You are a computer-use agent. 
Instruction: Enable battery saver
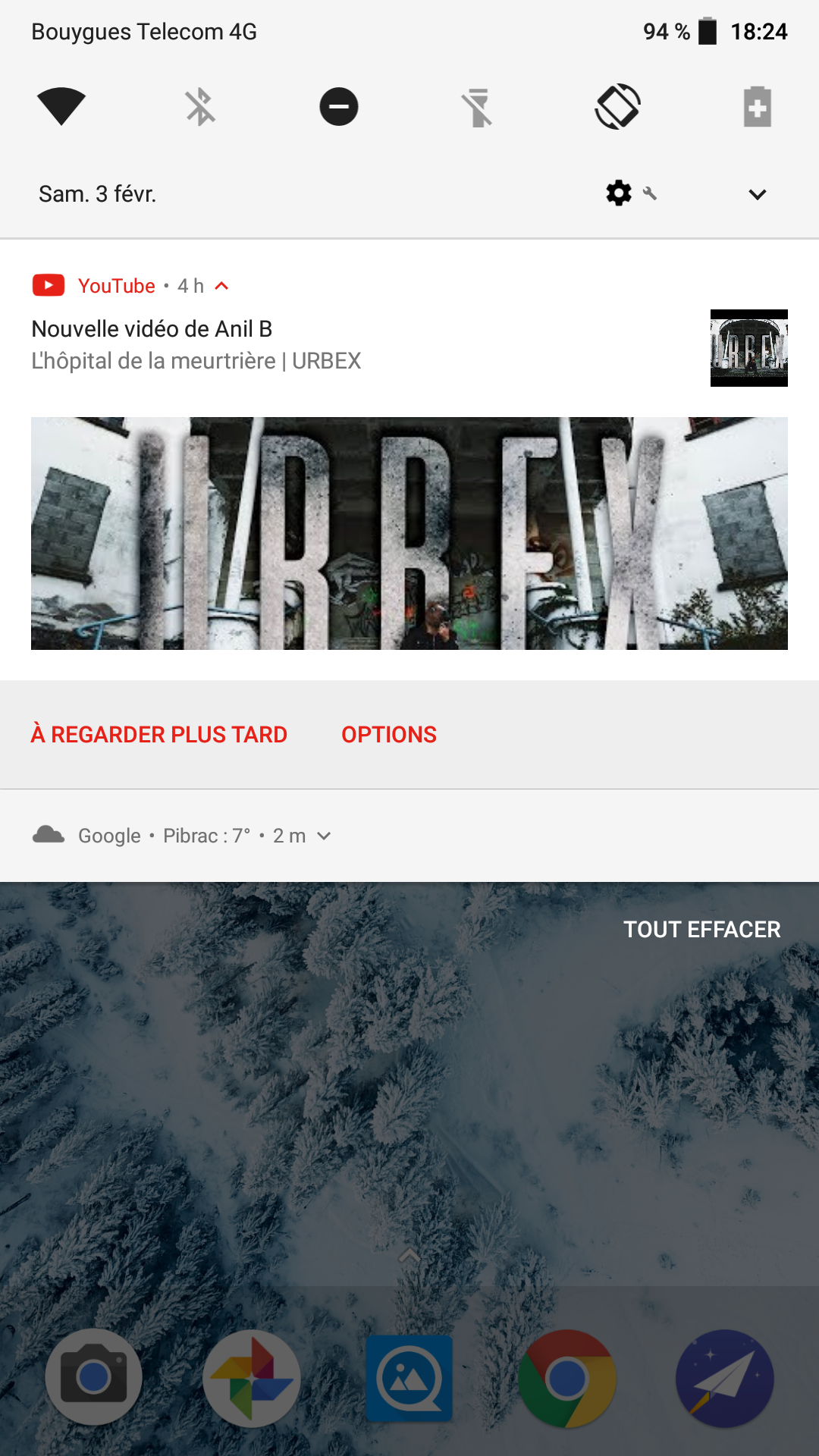(757, 106)
